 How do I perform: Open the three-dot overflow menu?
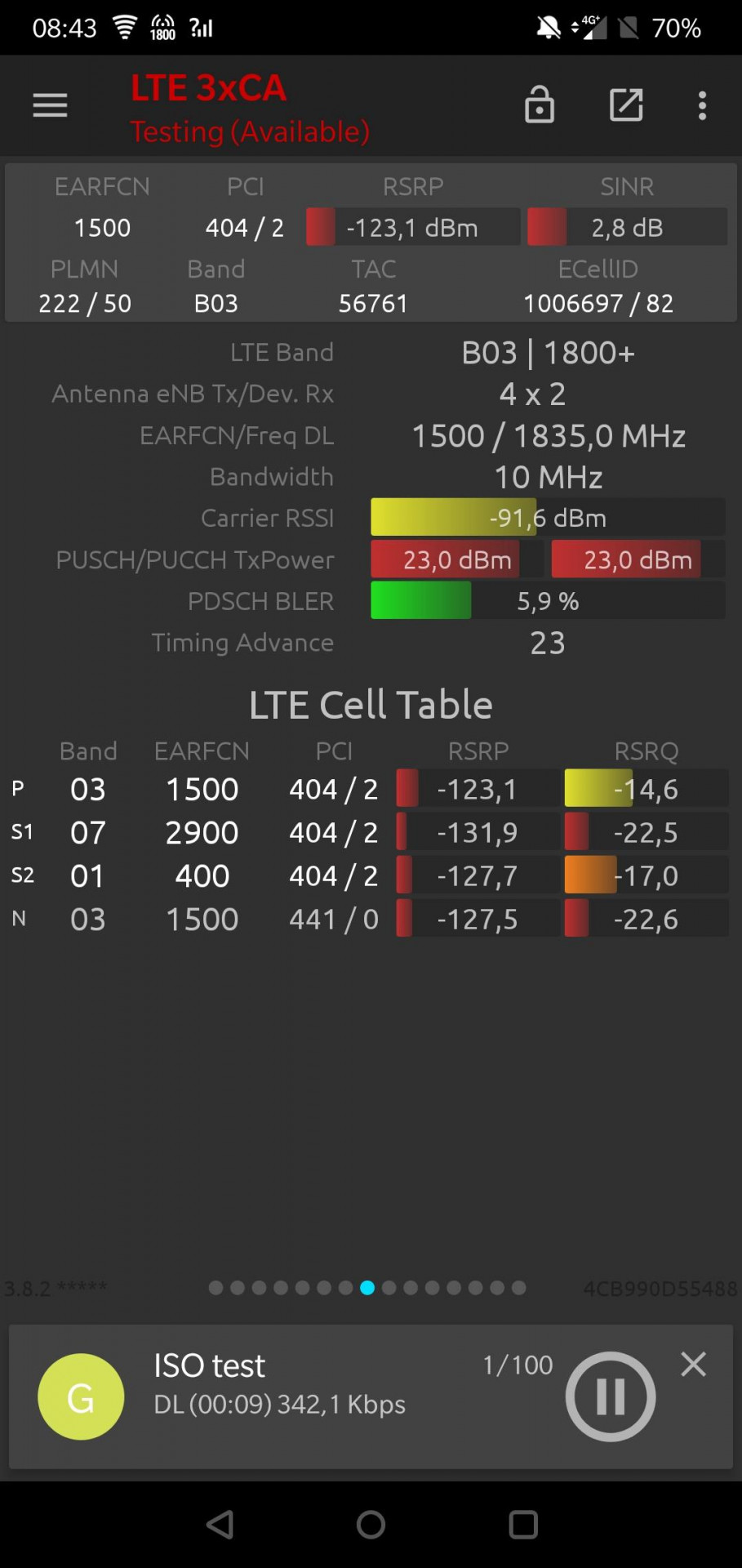pyautogui.click(x=702, y=105)
